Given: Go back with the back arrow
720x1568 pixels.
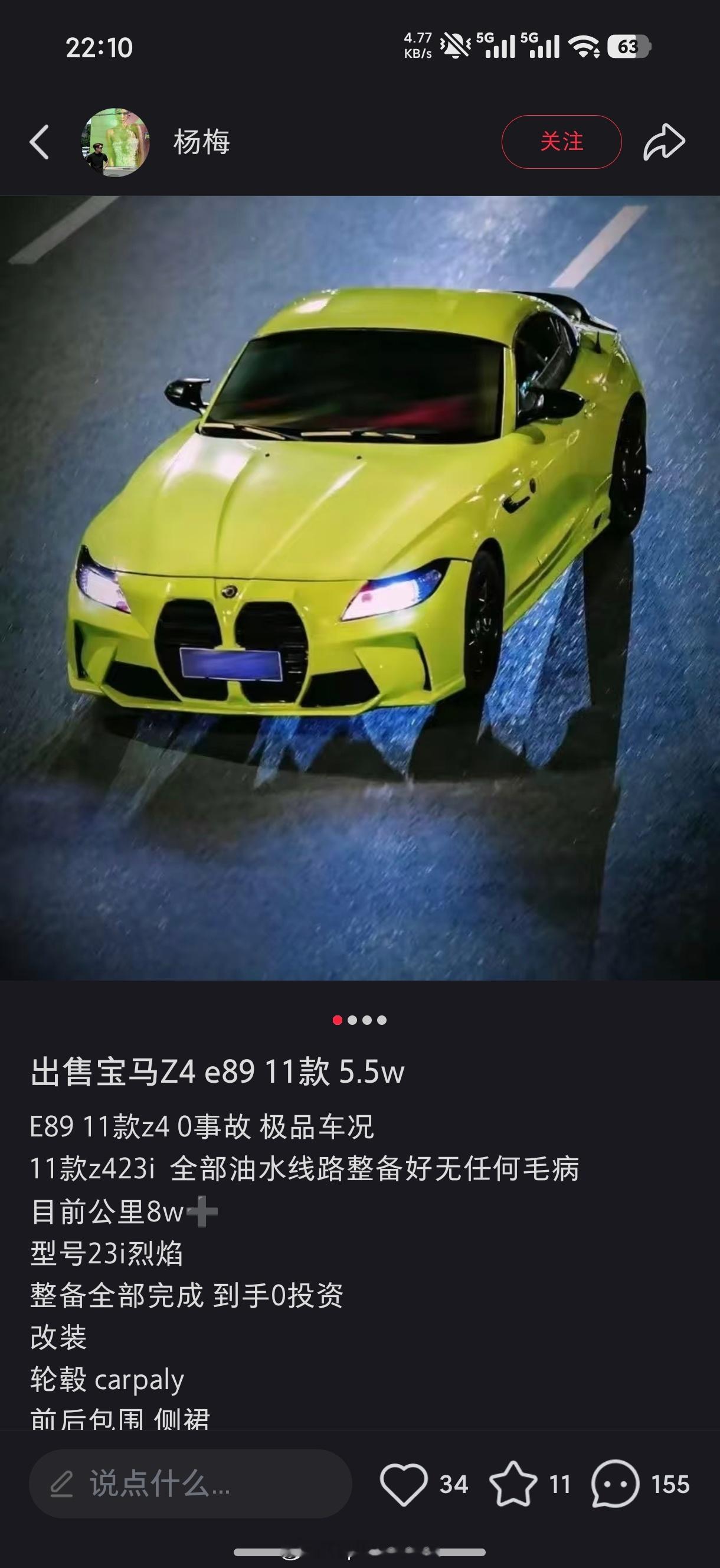Looking at the screenshot, I should coord(39,141).
